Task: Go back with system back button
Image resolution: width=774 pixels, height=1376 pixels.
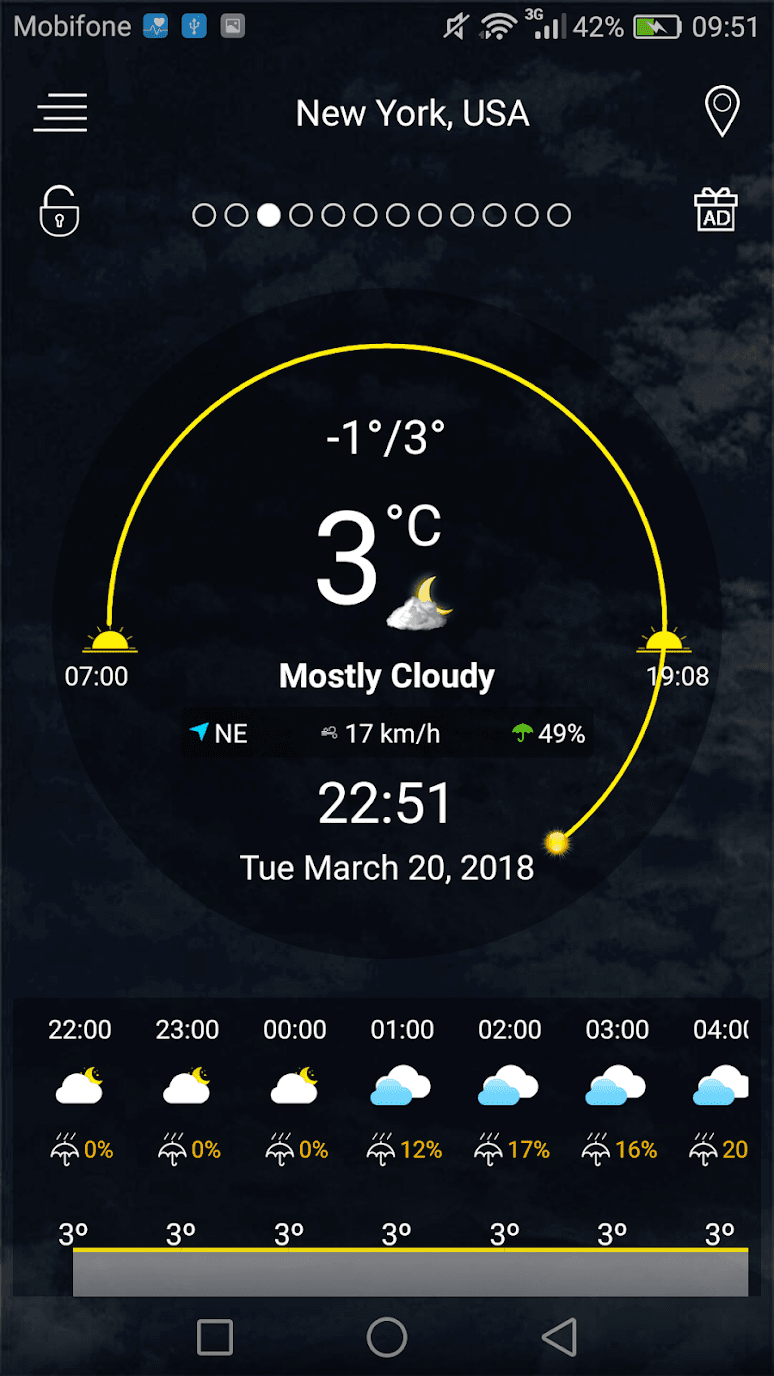Action: click(x=559, y=1336)
